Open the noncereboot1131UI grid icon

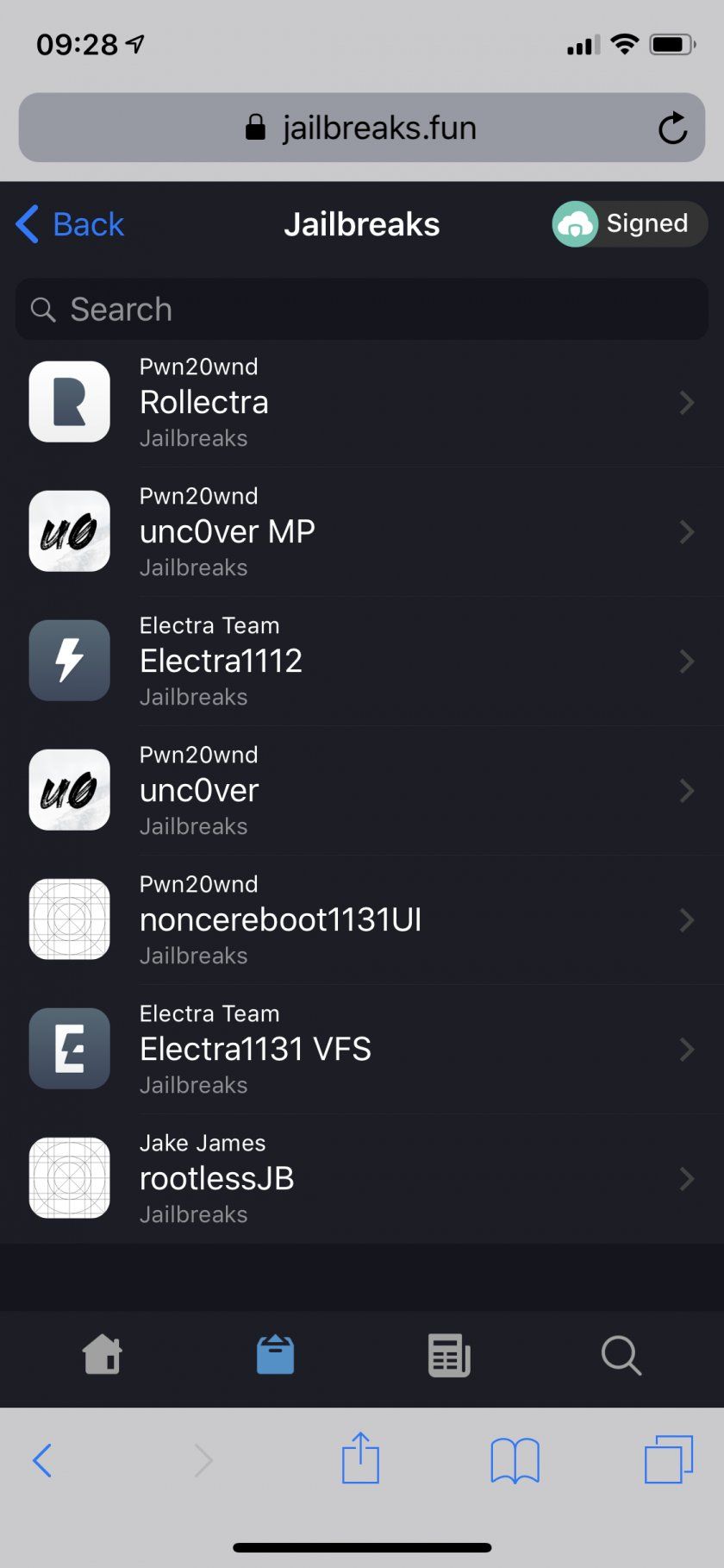69,919
